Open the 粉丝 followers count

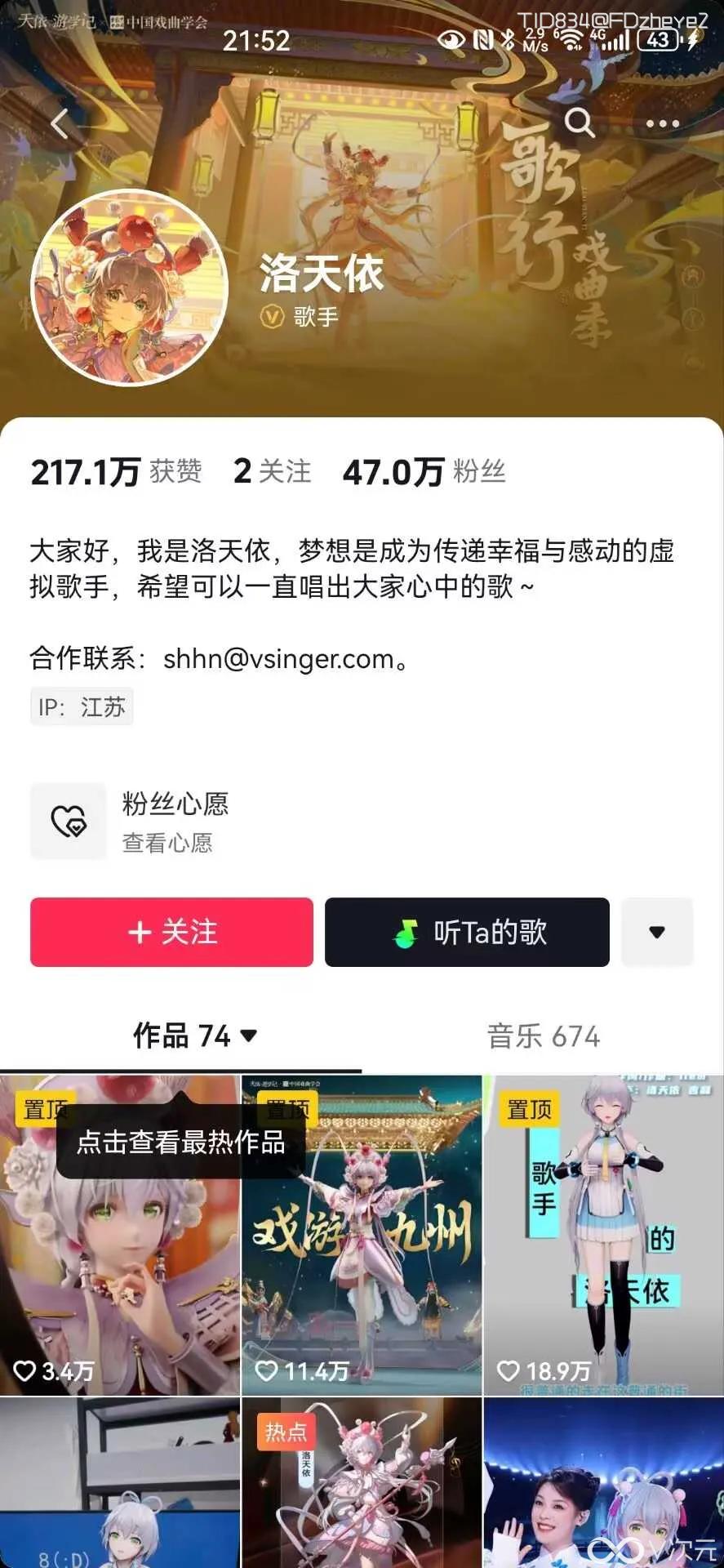424,471
